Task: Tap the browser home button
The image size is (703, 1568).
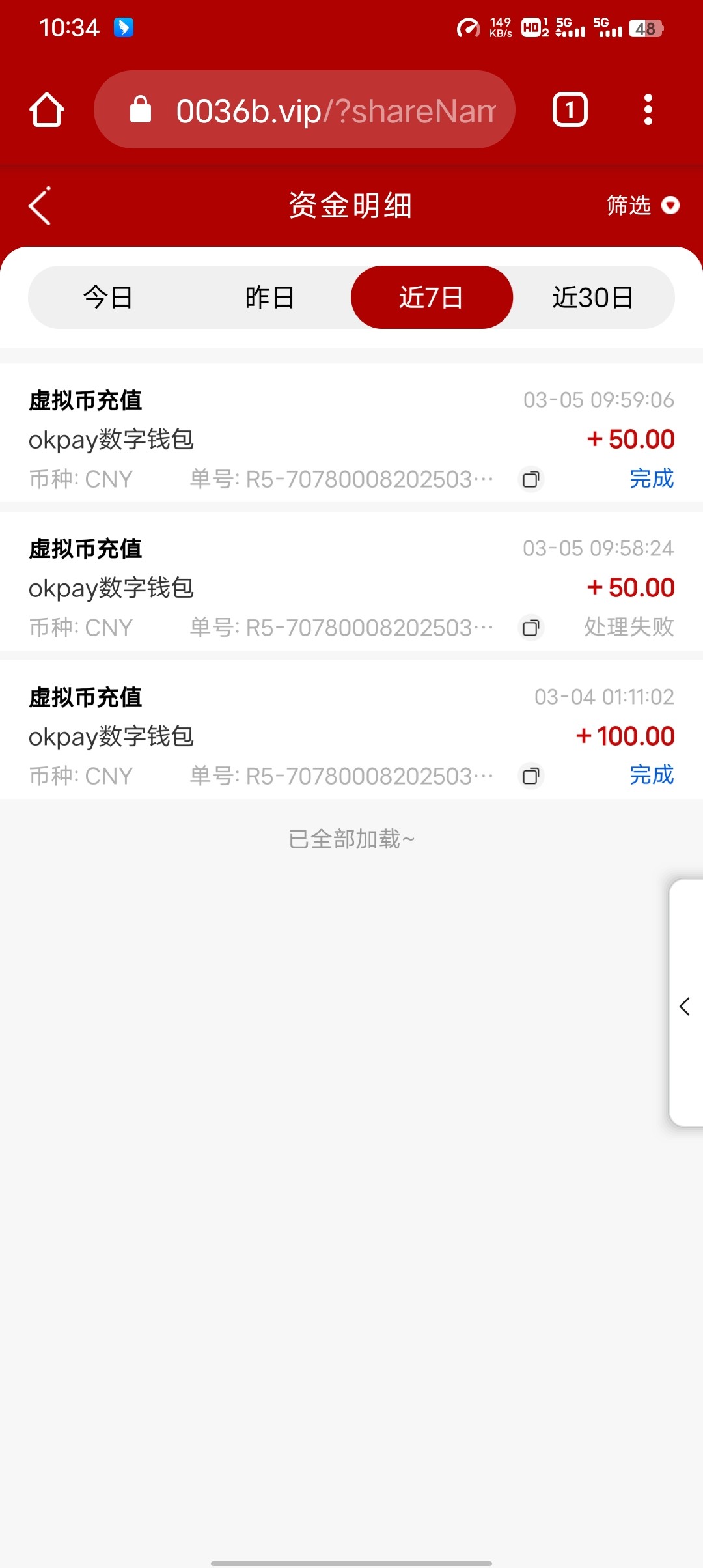Action: pyautogui.click(x=47, y=109)
